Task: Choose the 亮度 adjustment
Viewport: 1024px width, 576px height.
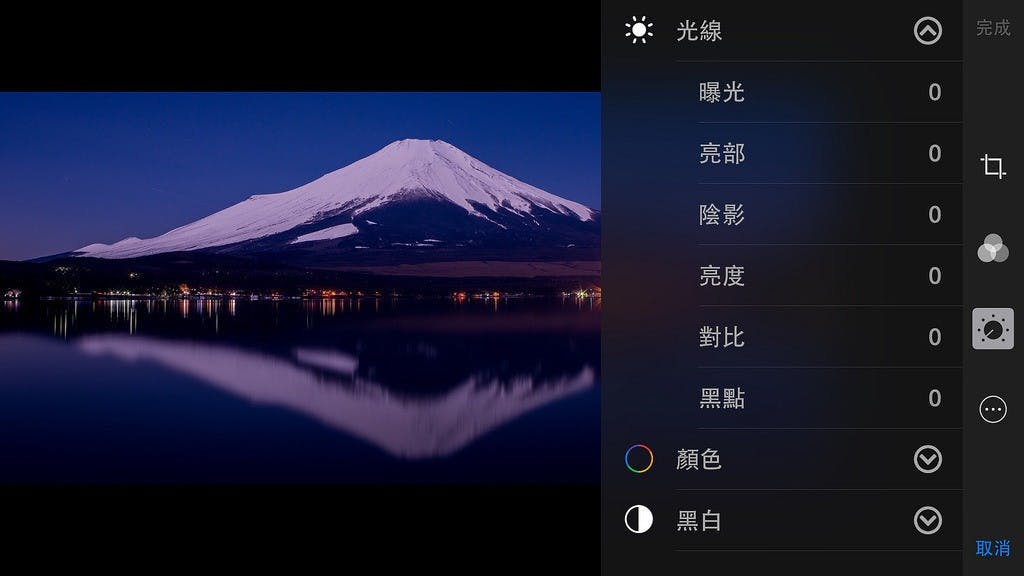Action: [x=721, y=276]
